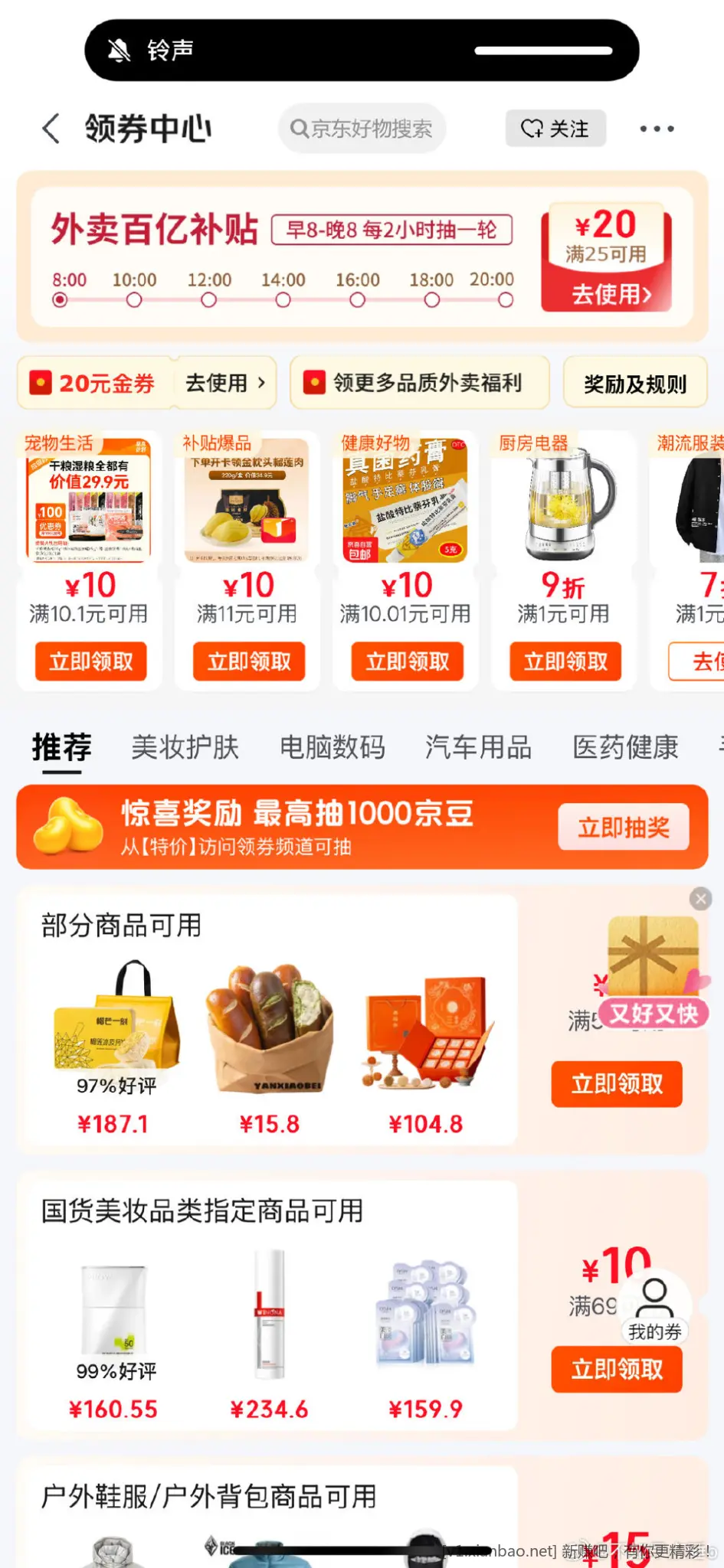The height and width of the screenshot is (1568, 724).
Task: Open 领更多品质外卖福利
Action: tap(419, 382)
